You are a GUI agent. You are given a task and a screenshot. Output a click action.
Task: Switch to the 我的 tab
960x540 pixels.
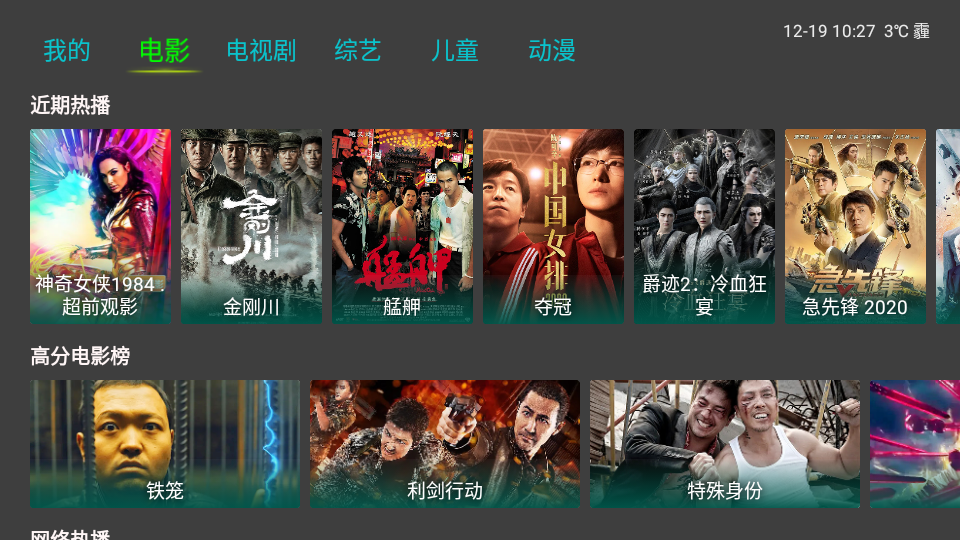[67, 51]
